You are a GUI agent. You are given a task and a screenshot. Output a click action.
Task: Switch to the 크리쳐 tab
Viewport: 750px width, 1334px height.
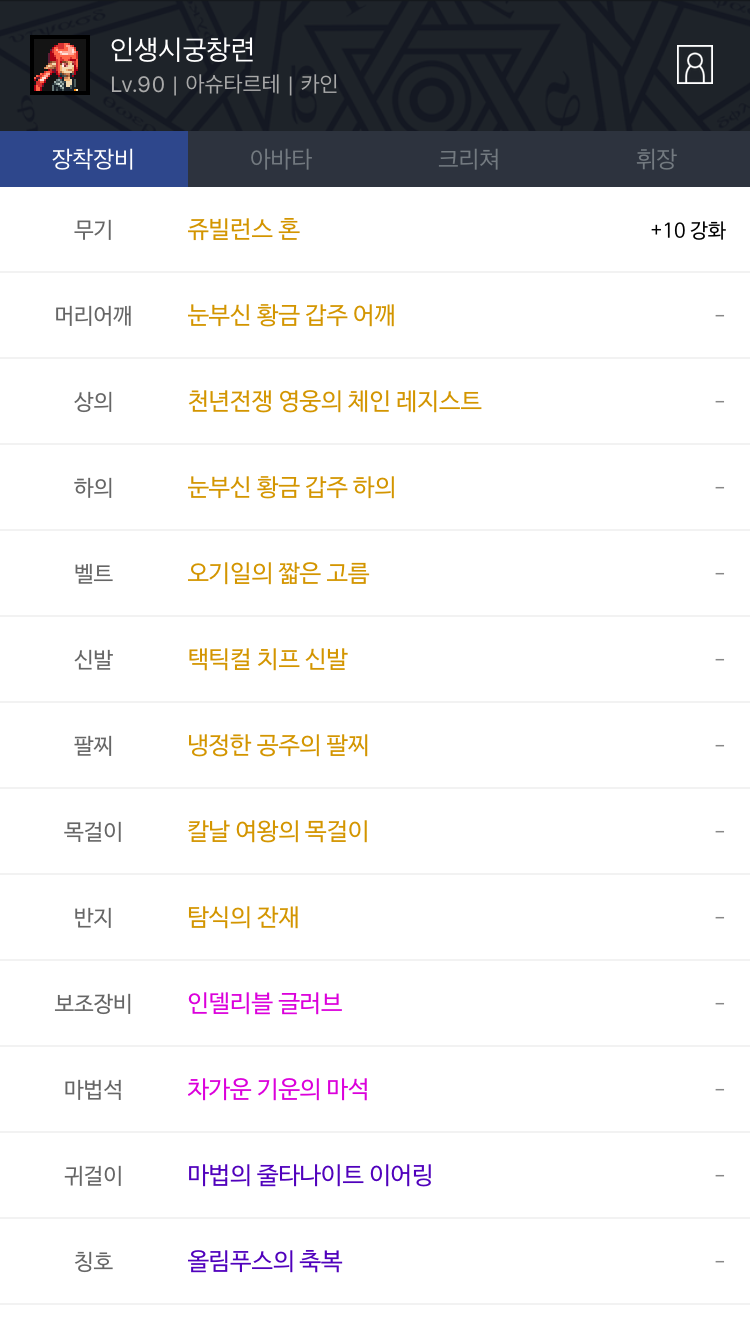coord(469,159)
